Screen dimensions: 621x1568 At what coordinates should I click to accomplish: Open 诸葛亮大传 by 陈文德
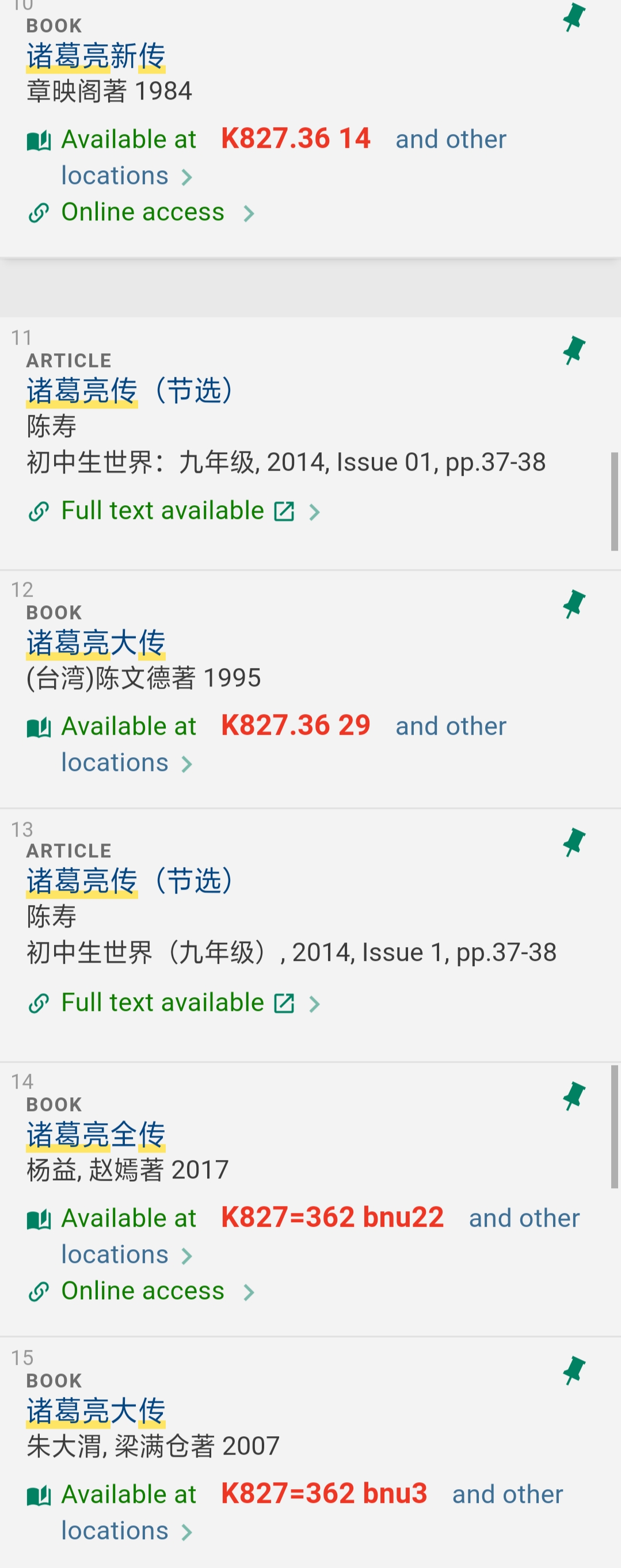click(96, 643)
